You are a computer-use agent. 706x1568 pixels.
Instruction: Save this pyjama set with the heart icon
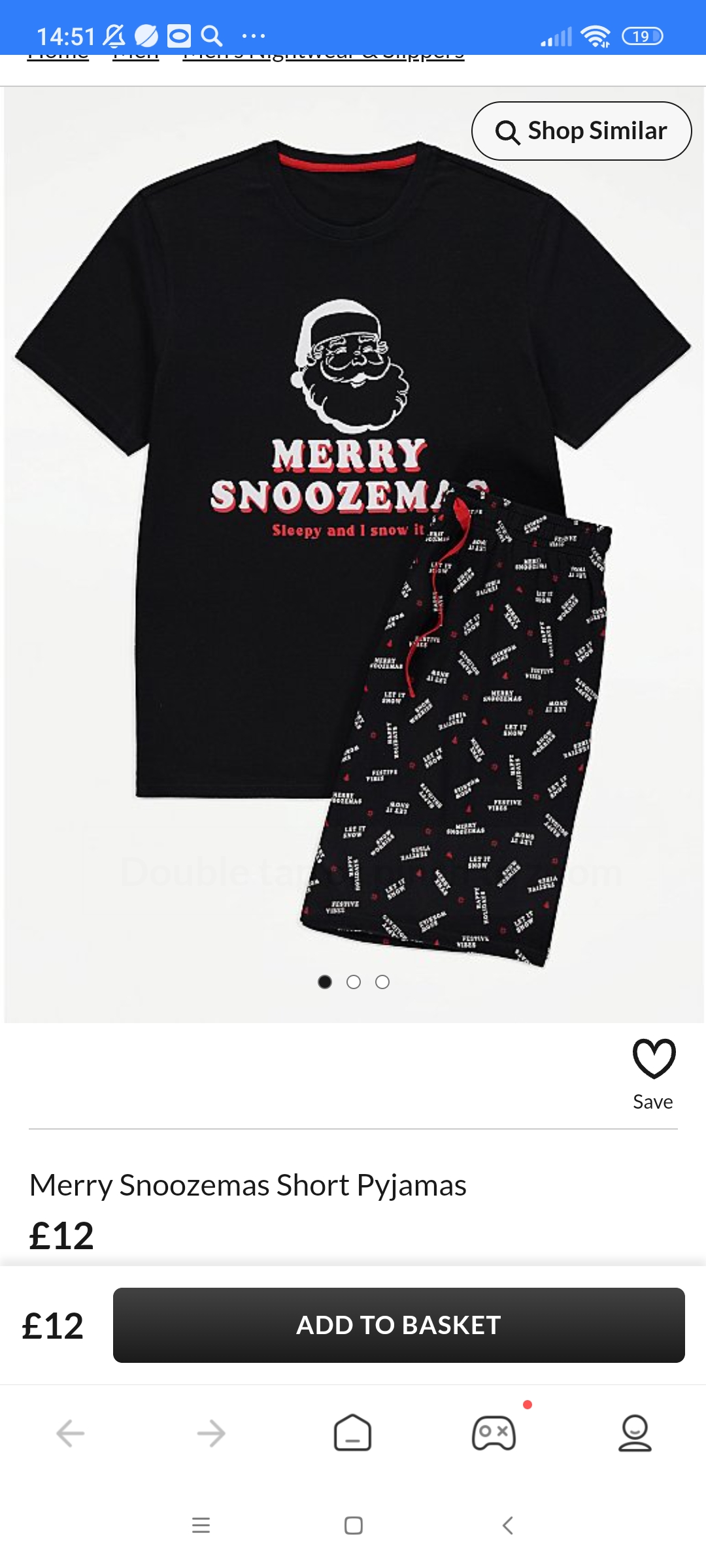point(653,1058)
